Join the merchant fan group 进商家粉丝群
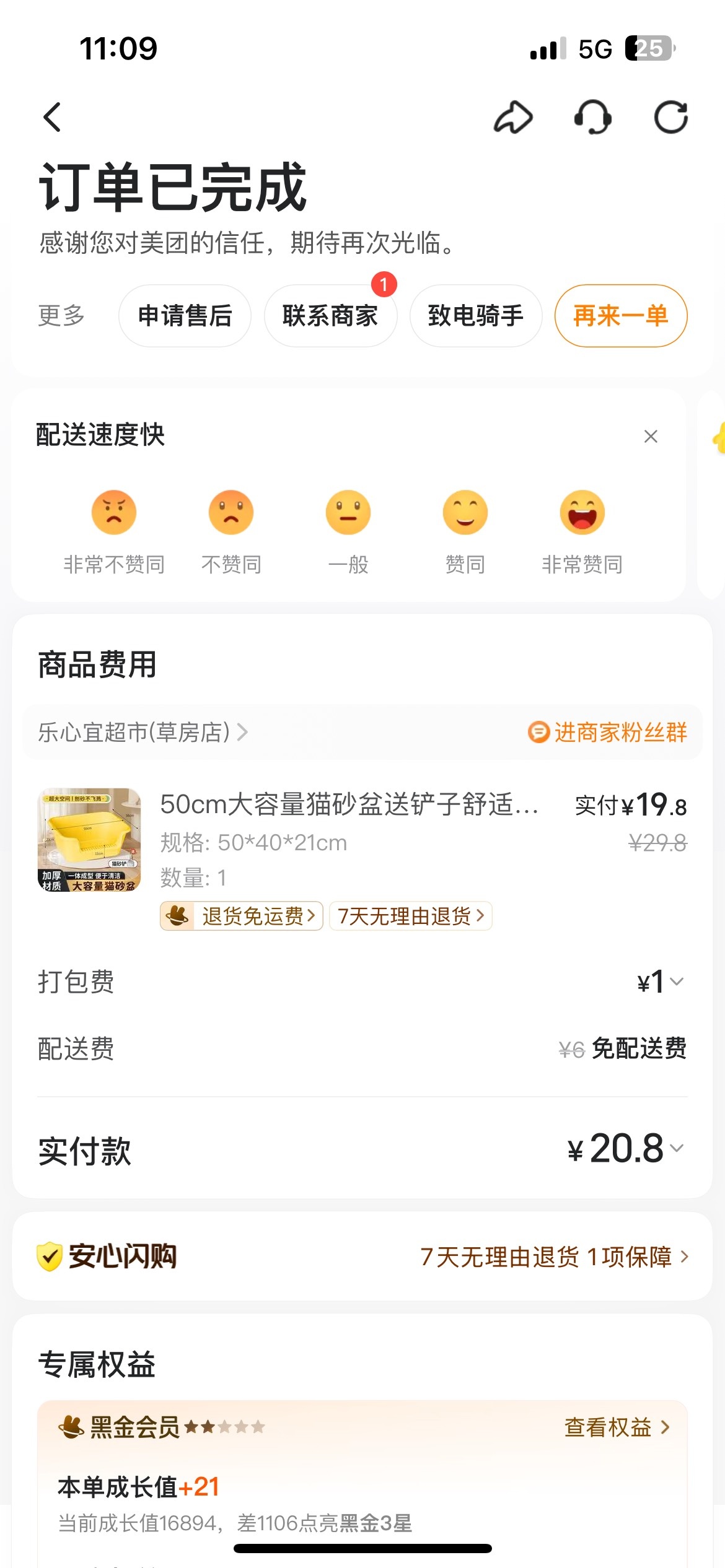Viewport: 725px width, 1568px height. point(608,733)
